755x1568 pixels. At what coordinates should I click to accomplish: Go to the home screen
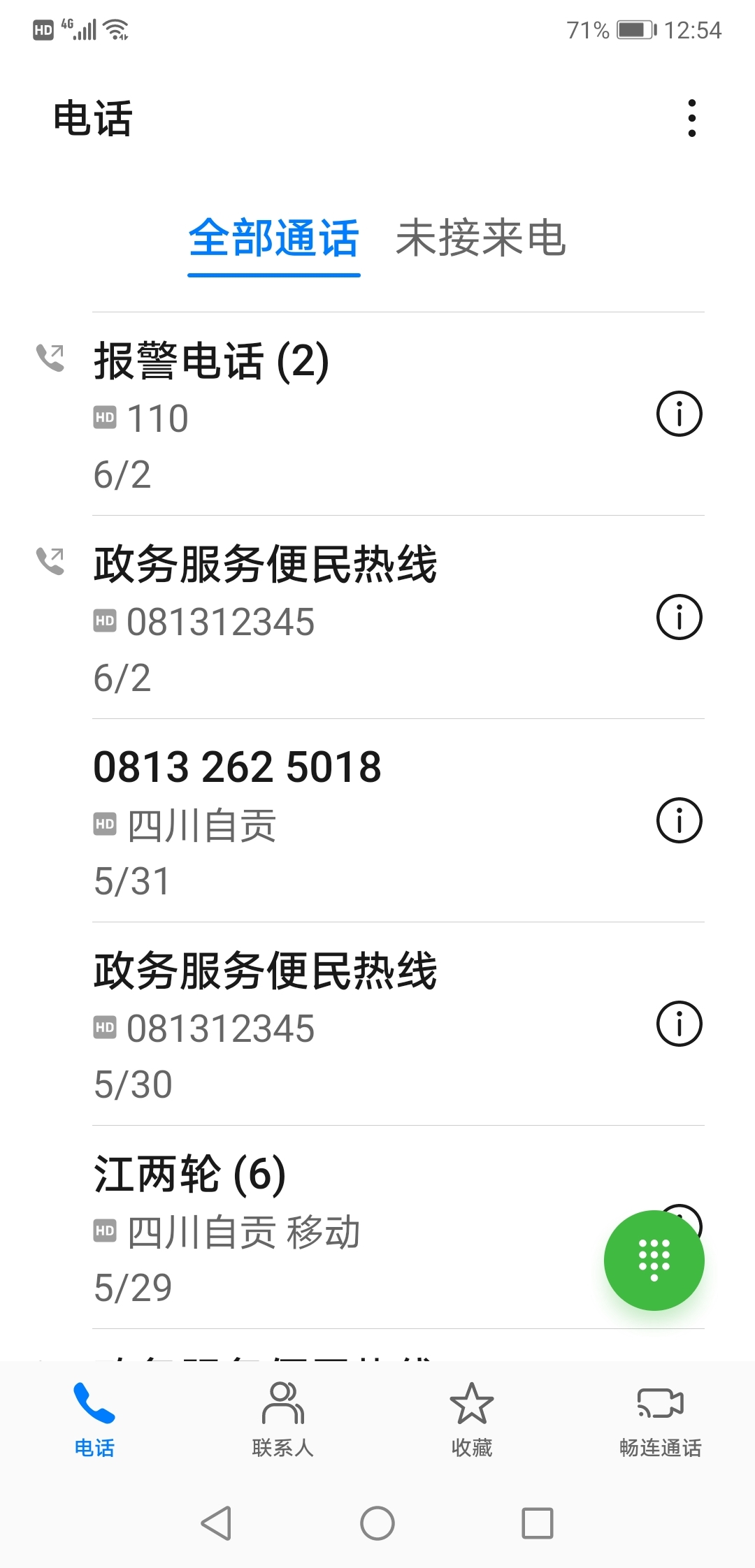[377, 1523]
